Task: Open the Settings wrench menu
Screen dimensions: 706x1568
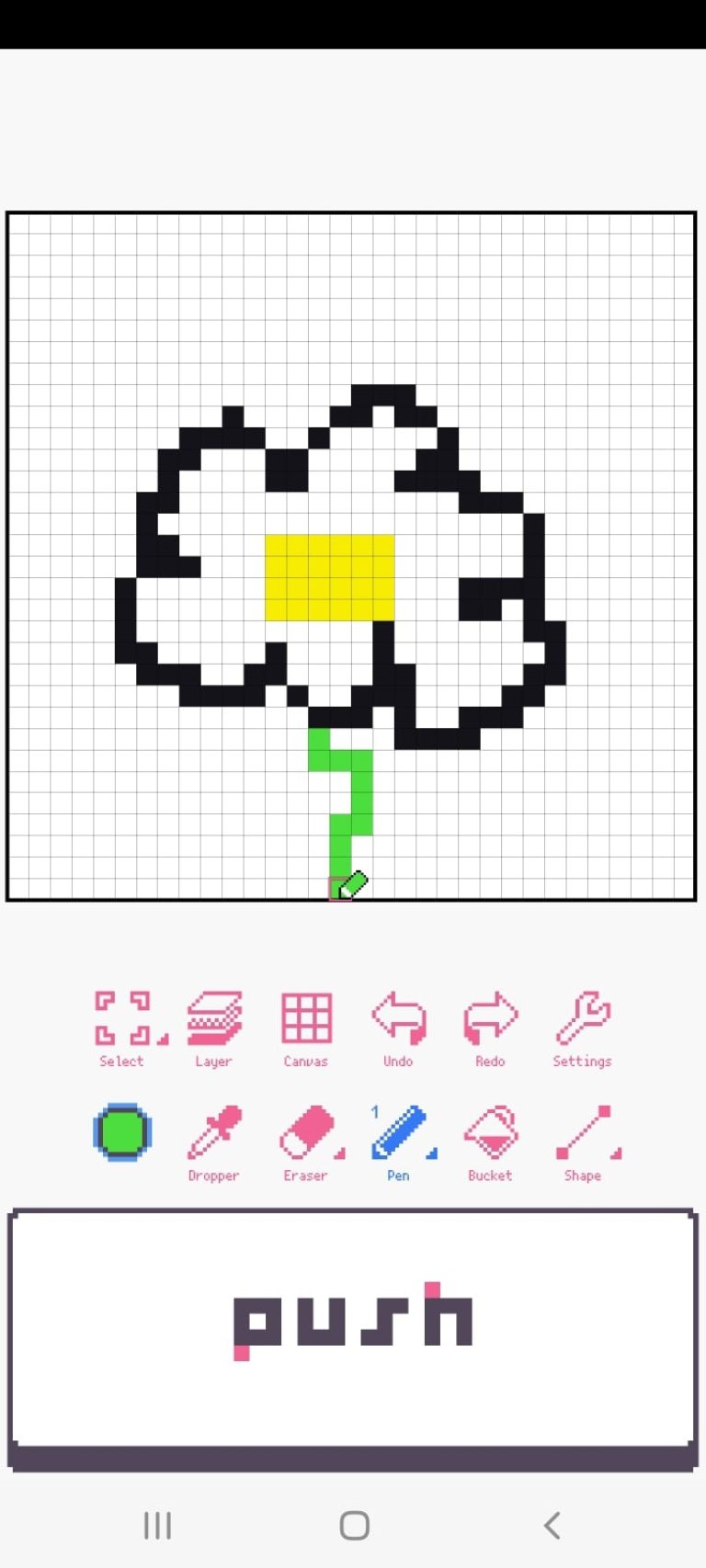Action: pos(582,1020)
